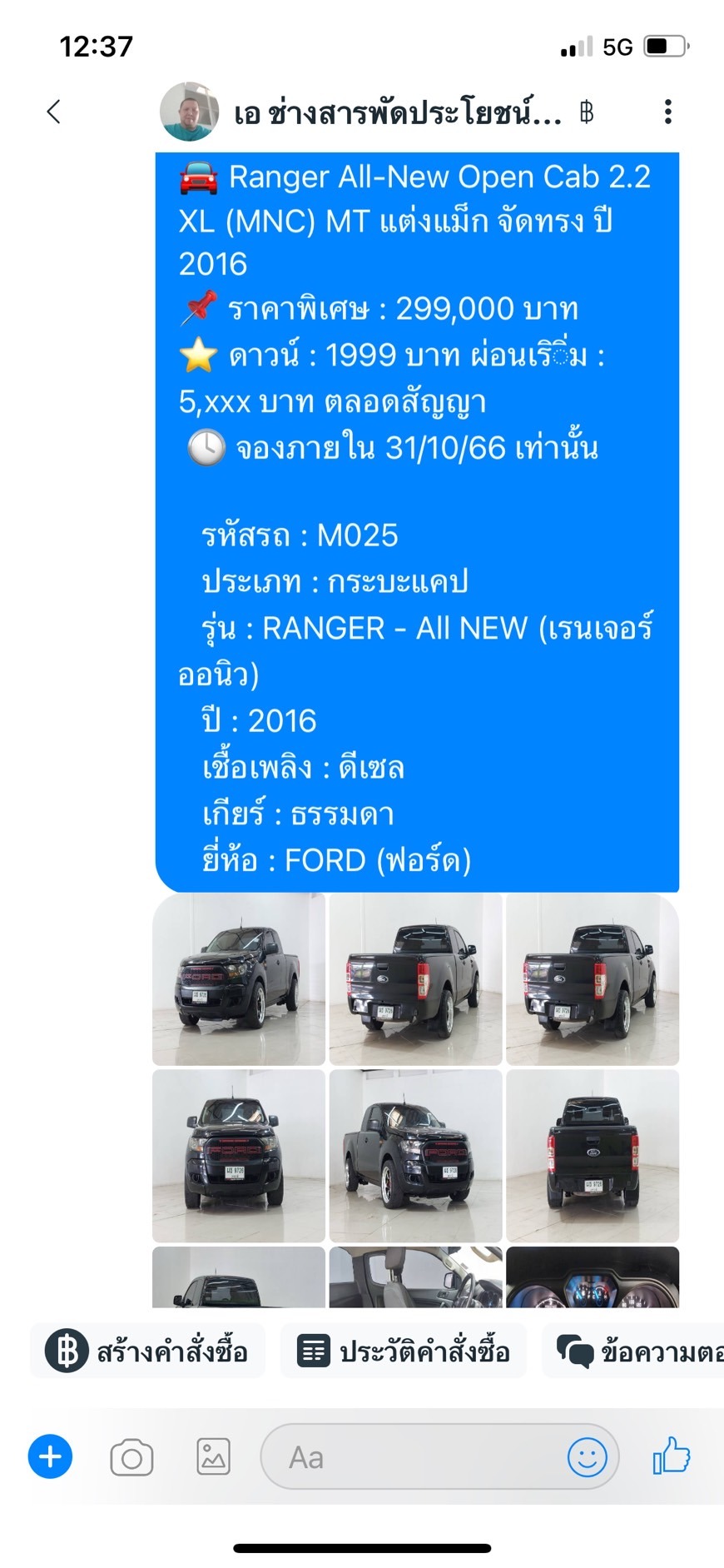The height and width of the screenshot is (1568, 724).
Task: Open the photo gallery picker
Action: tap(214, 1457)
